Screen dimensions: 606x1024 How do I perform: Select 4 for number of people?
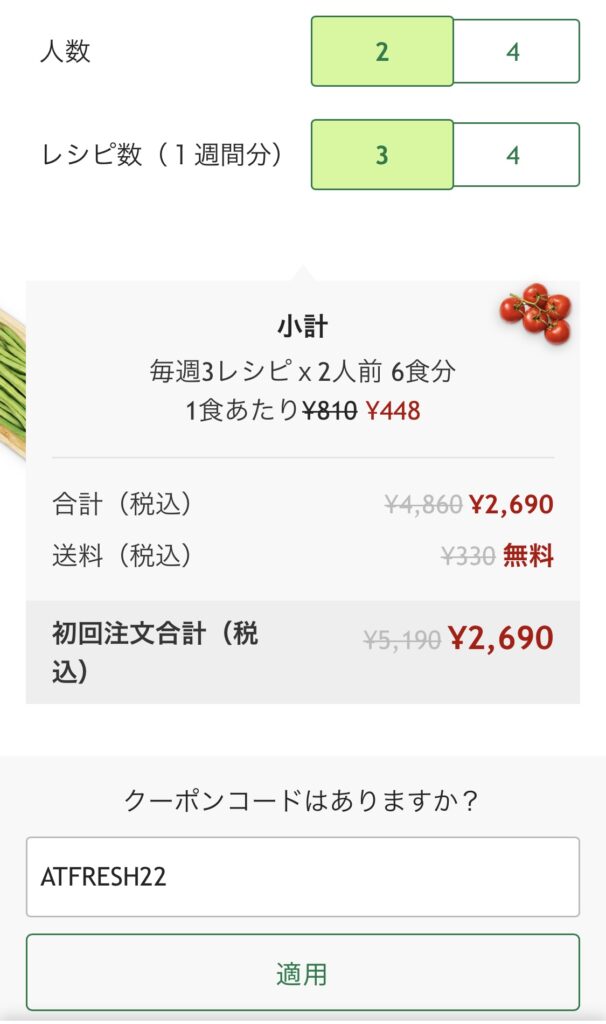tap(516, 52)
